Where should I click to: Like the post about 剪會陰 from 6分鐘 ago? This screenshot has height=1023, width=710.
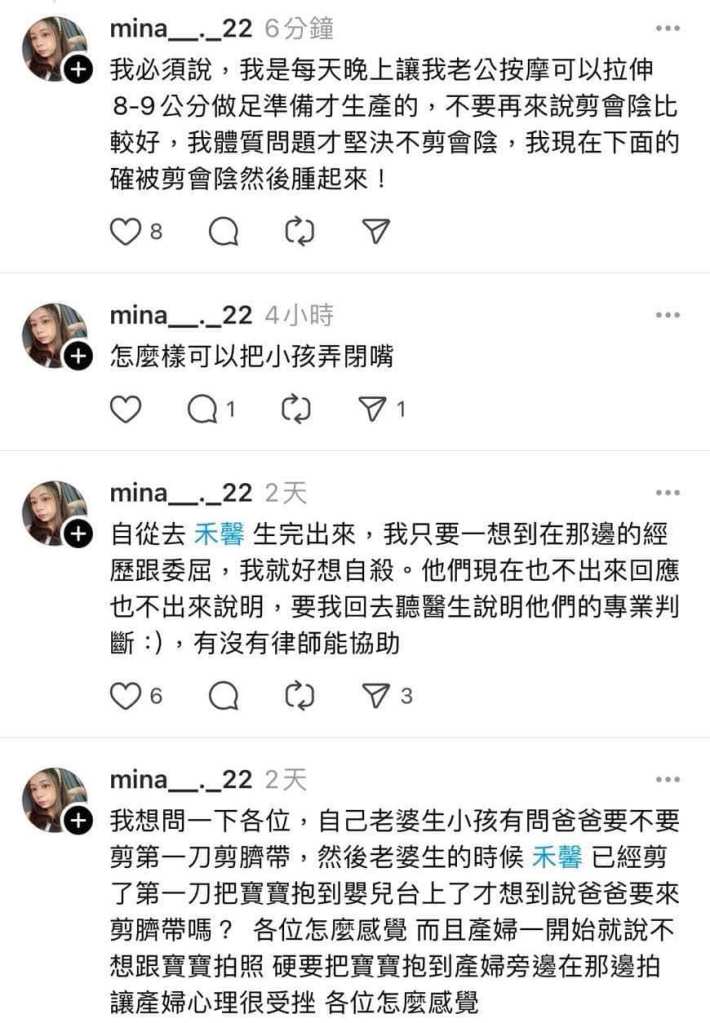click(x=125, y=232)
